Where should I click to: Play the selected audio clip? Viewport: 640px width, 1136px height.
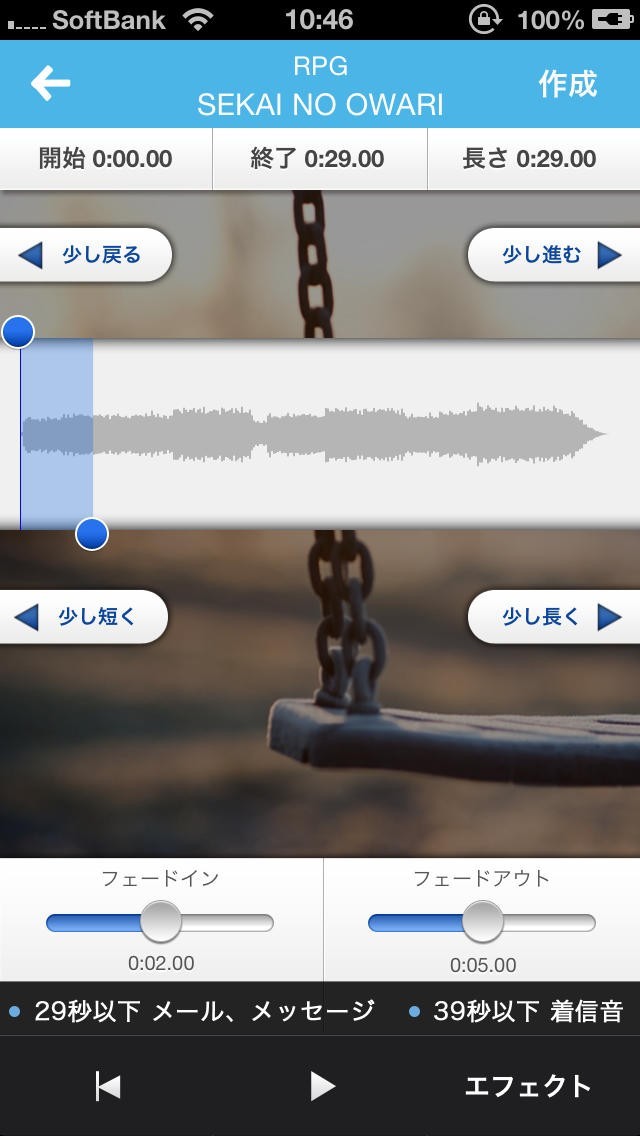pos(321,1085)
